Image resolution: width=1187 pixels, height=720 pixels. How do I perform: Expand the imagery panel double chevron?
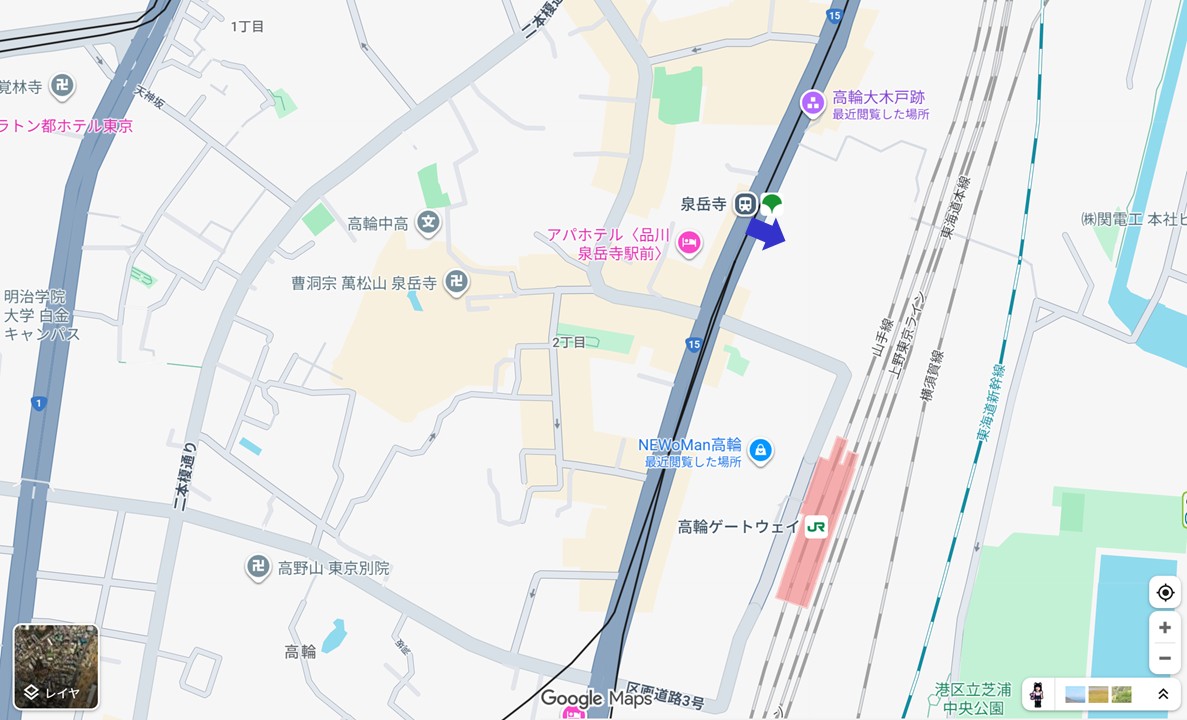pos(1163,694)
